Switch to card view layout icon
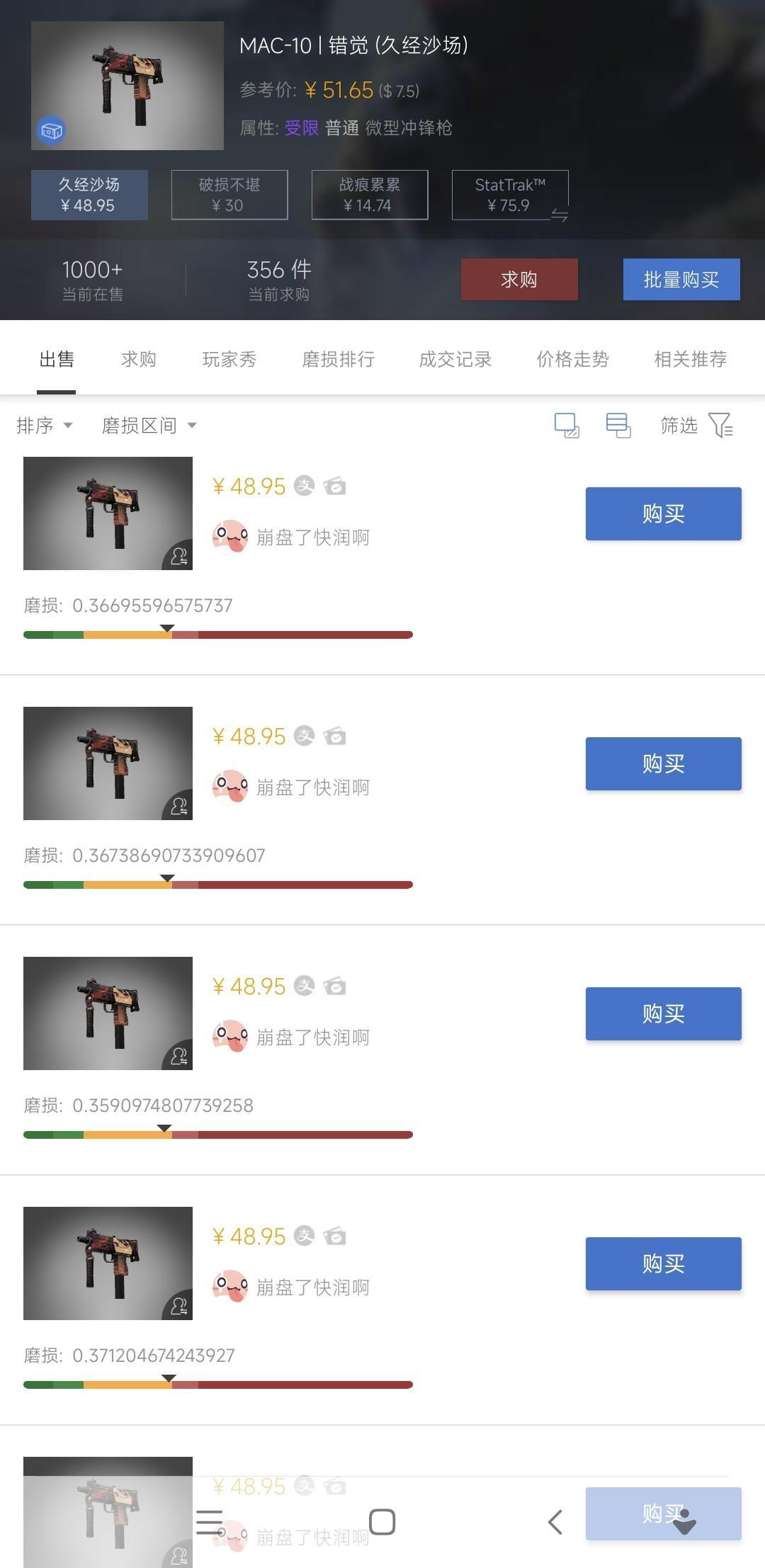The width and height of the screenshot is (765, 1568). [567, 425]
